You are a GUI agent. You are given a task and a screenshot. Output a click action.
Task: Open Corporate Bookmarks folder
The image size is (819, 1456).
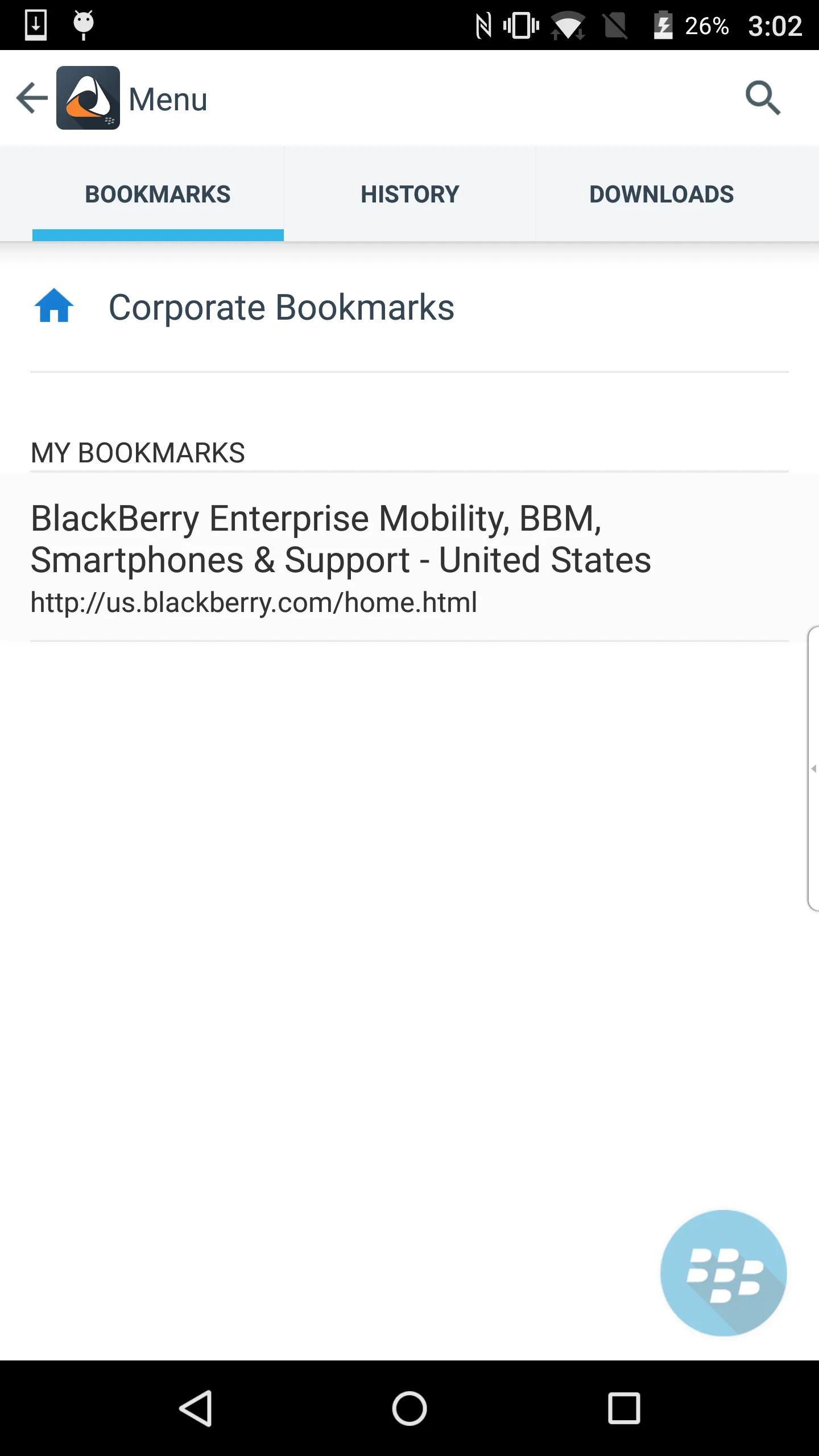(x=281, y=308)
